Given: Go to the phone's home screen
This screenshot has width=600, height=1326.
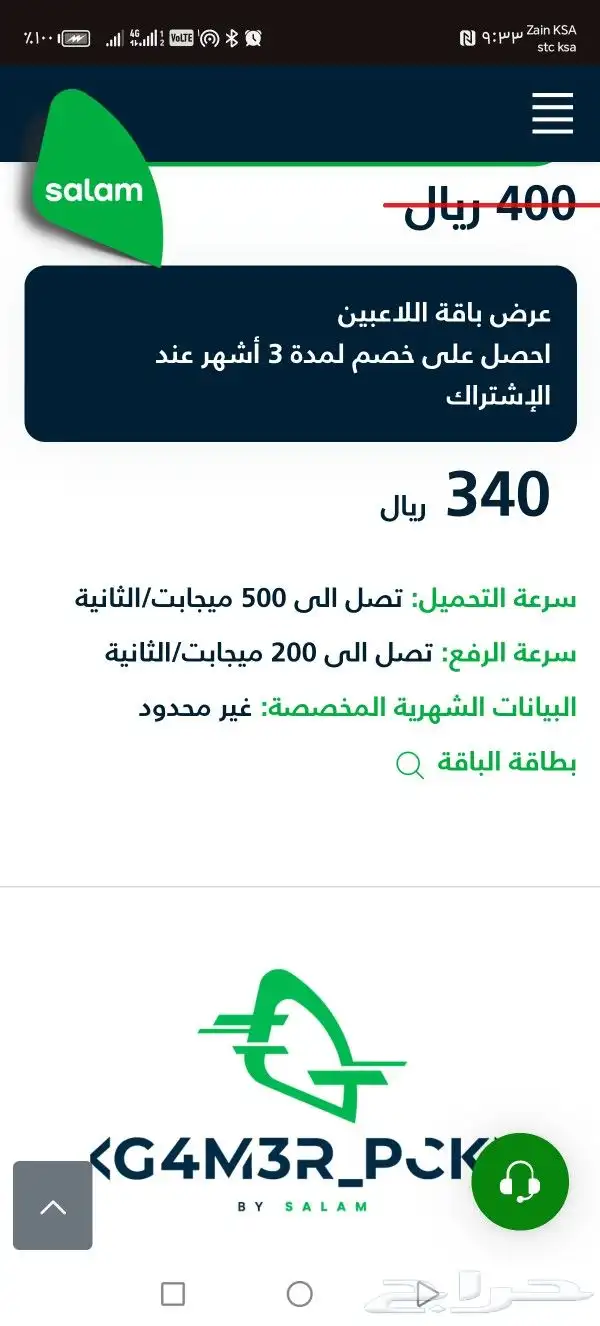Looking at the screenshot, I should [x=299, y=1294].
